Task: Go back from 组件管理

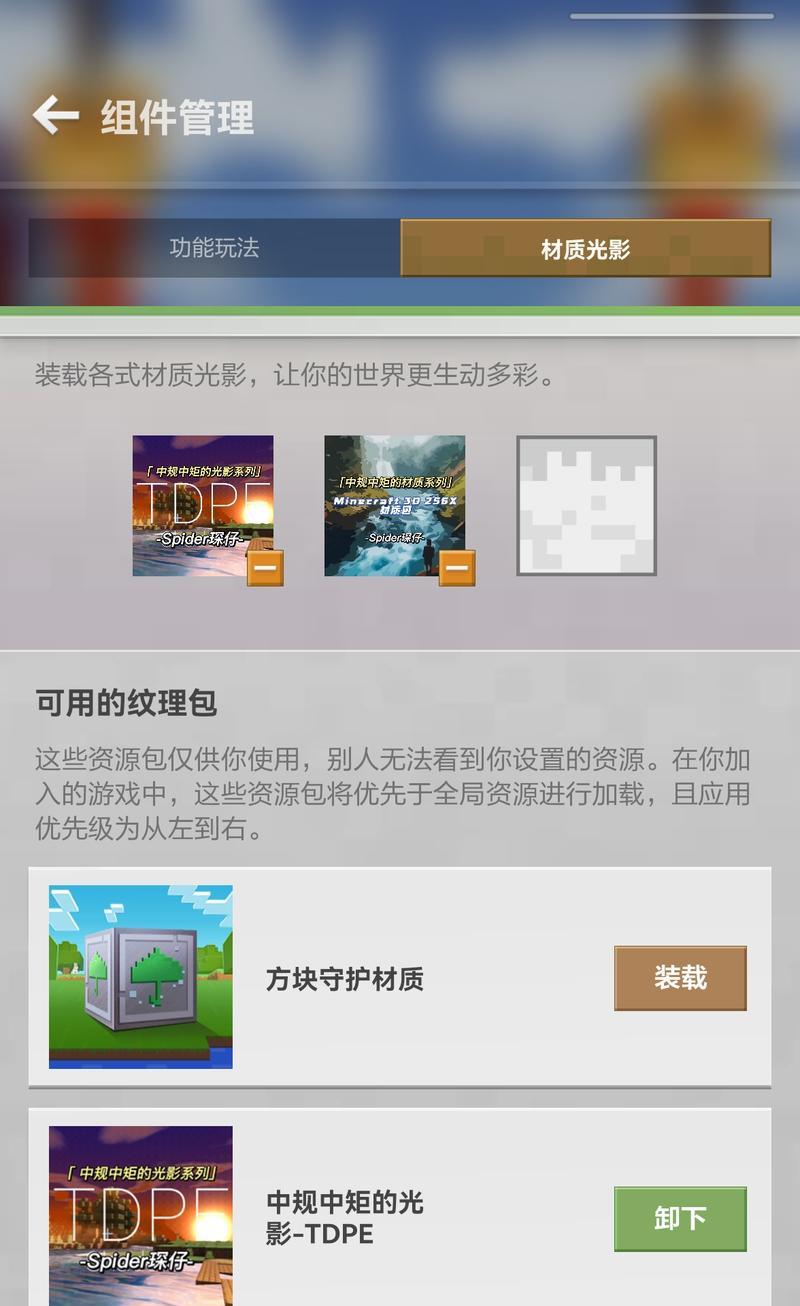Action: click(56, 116)
